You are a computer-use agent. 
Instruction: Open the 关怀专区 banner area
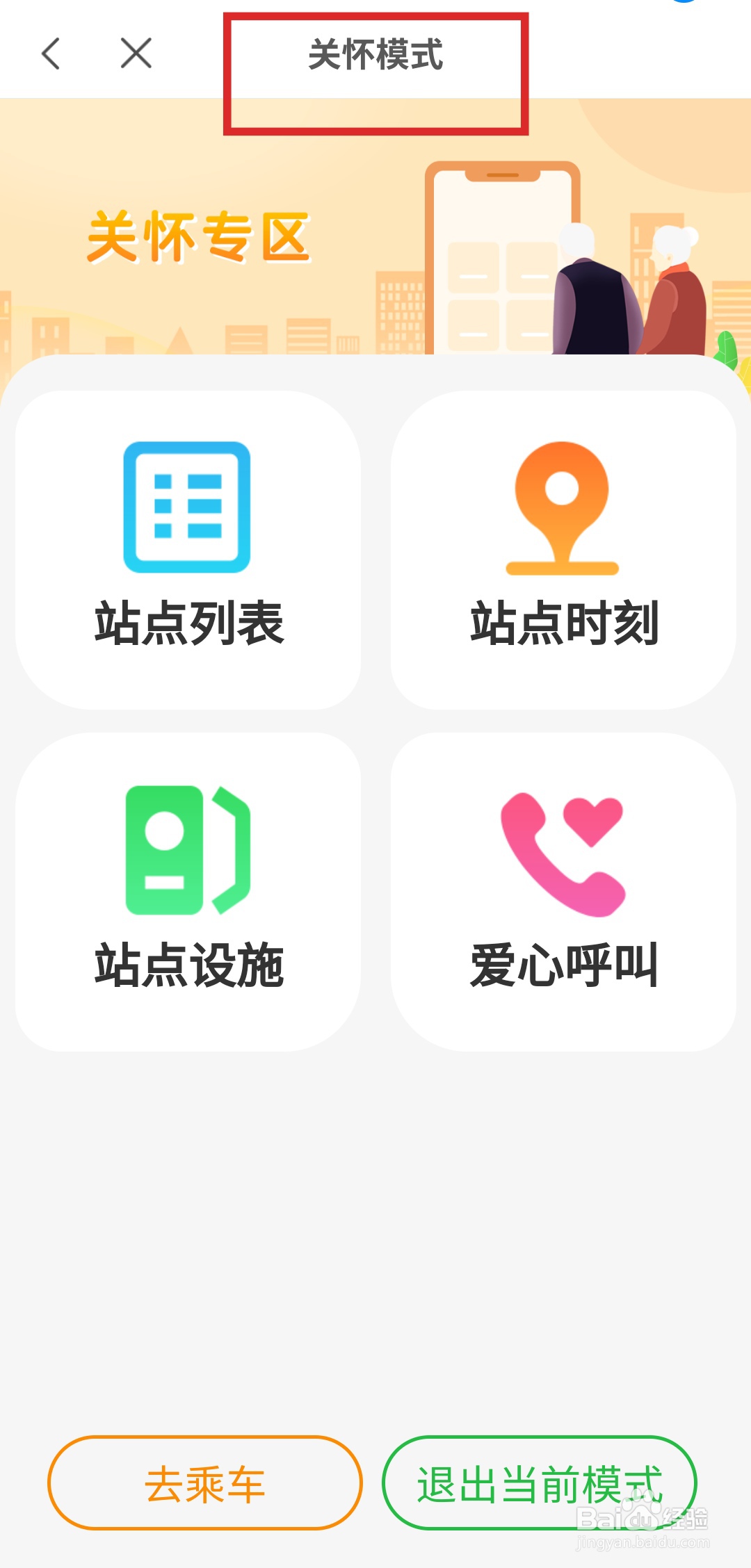click(198, 236)
